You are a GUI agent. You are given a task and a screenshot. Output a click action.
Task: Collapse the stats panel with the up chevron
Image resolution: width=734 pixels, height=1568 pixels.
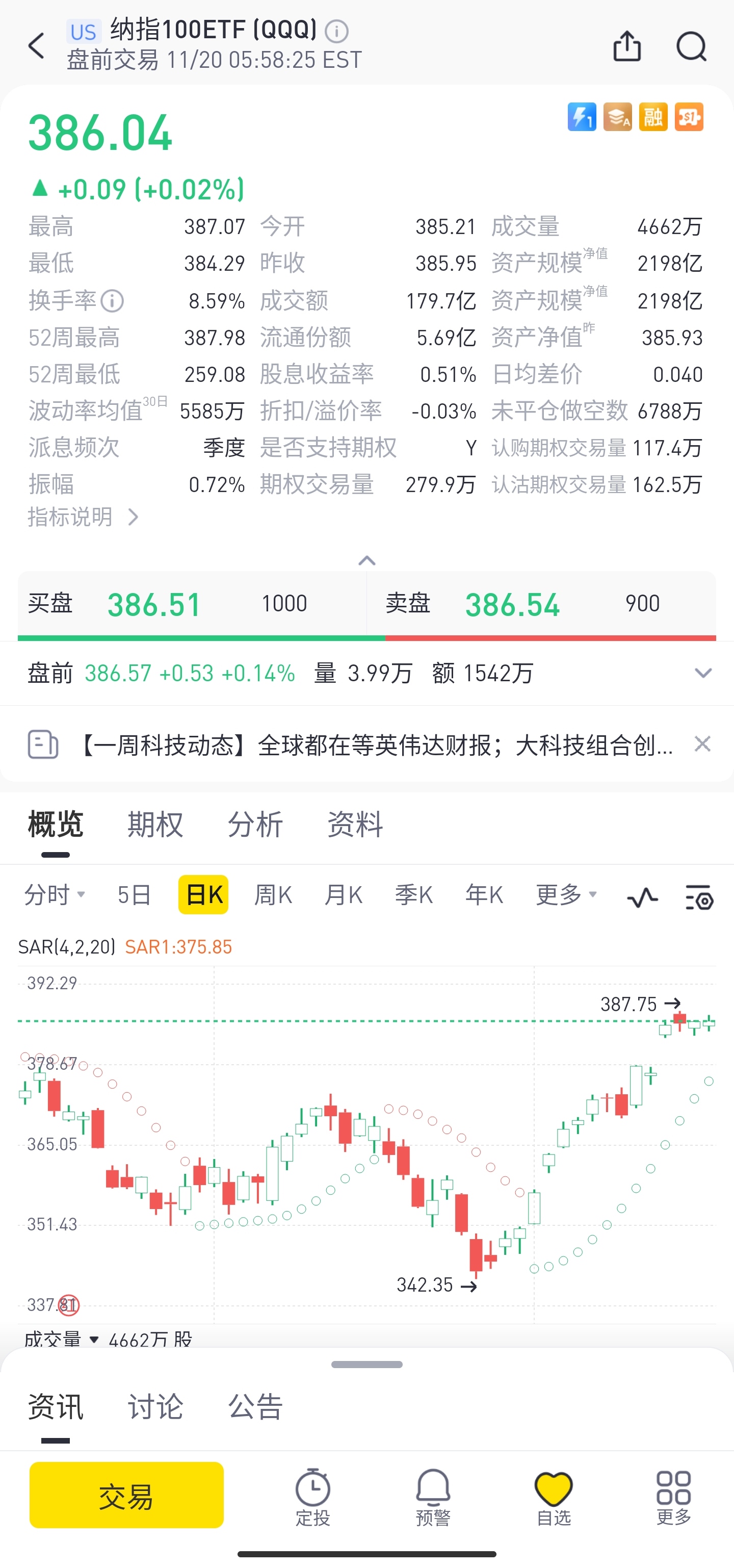tap(367, 560)
